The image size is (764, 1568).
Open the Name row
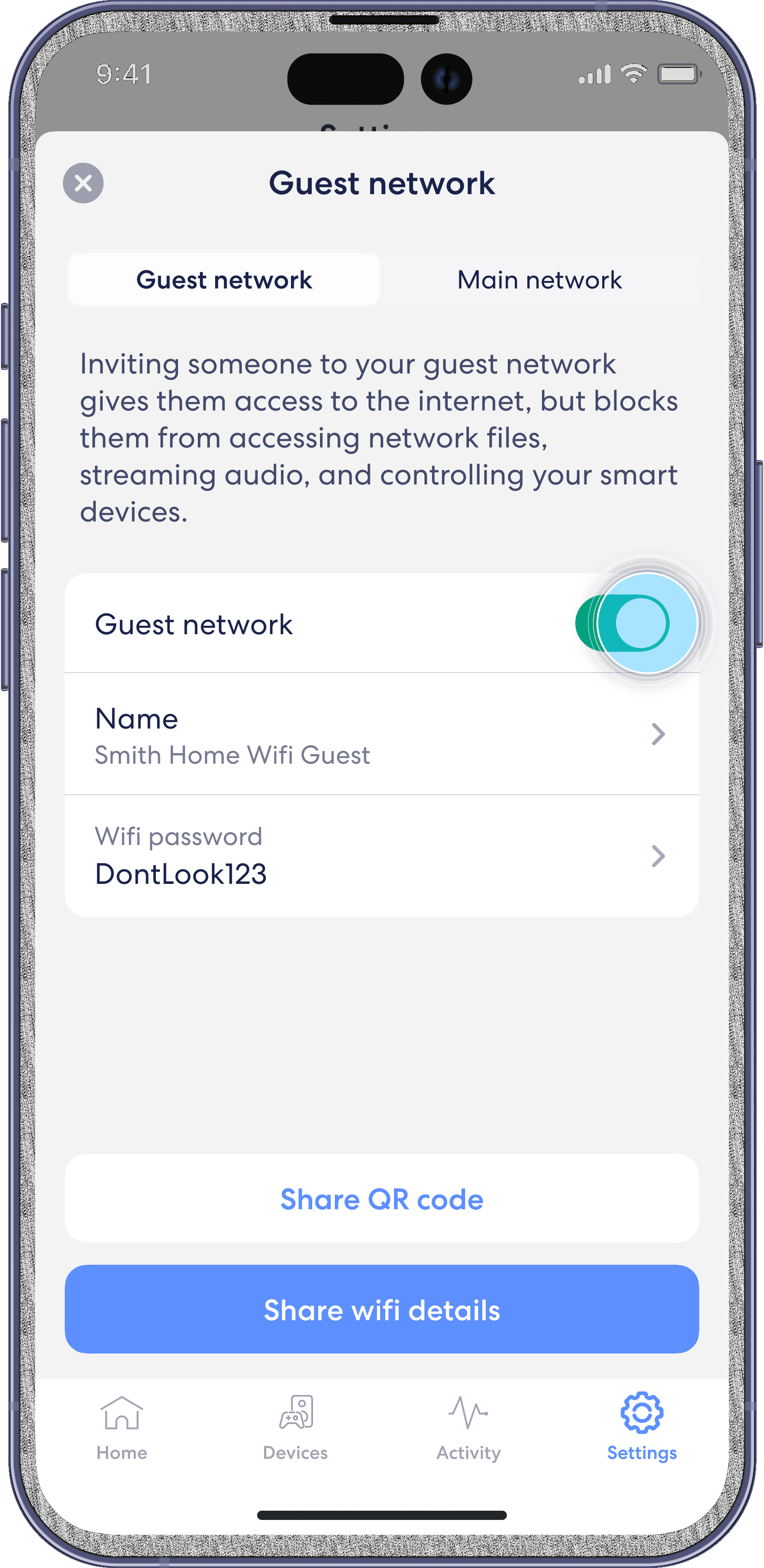(x=382, y=734)
